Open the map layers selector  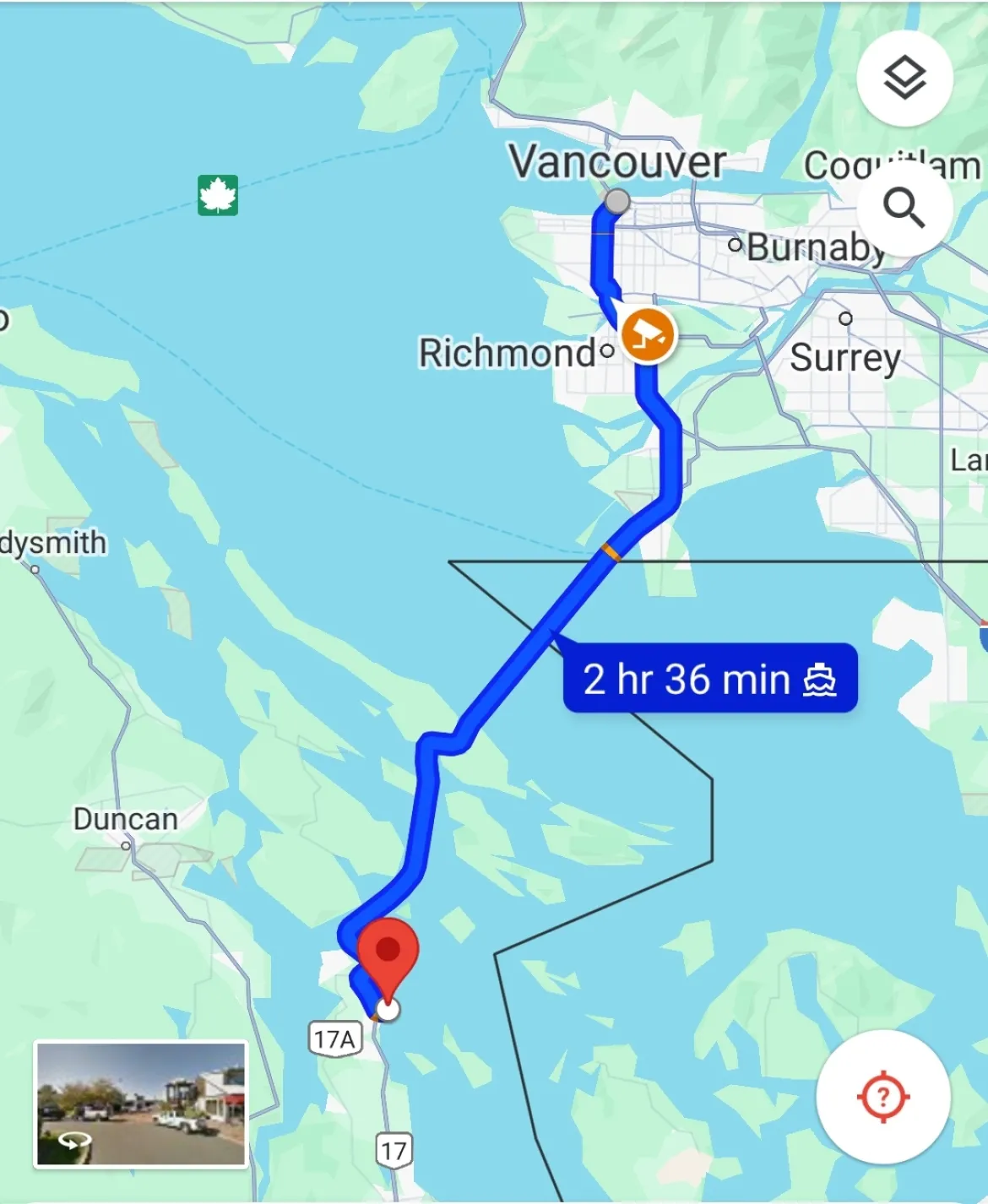click(x=904, y=79)
